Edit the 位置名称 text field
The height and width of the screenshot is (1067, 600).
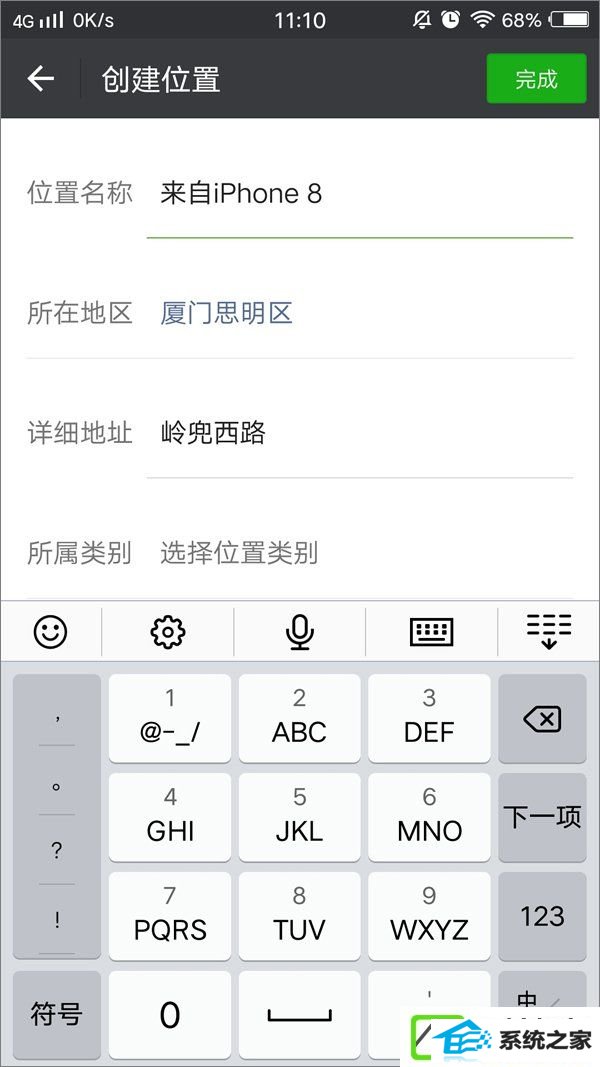360,194
